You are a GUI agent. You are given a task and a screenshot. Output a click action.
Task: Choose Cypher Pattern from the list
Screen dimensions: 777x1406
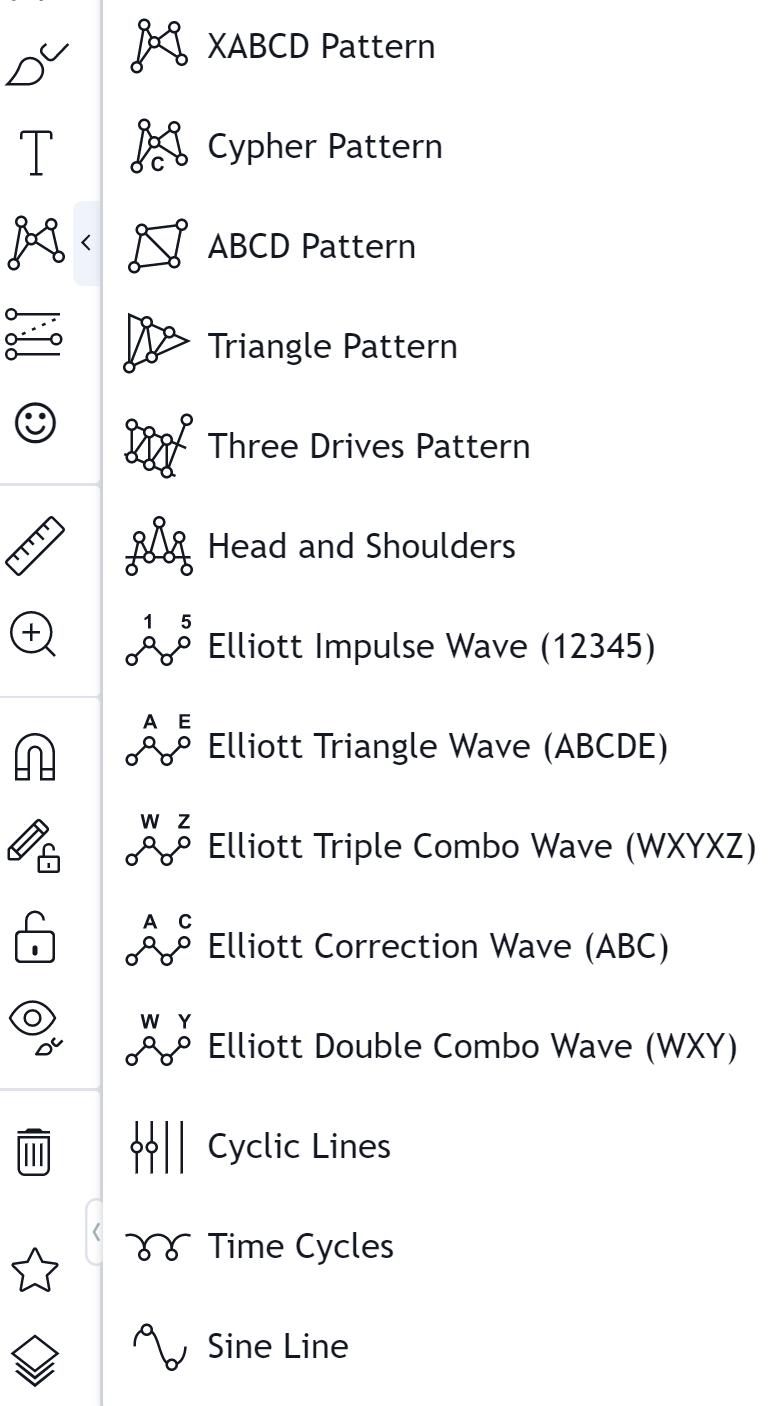coord(440,146)
